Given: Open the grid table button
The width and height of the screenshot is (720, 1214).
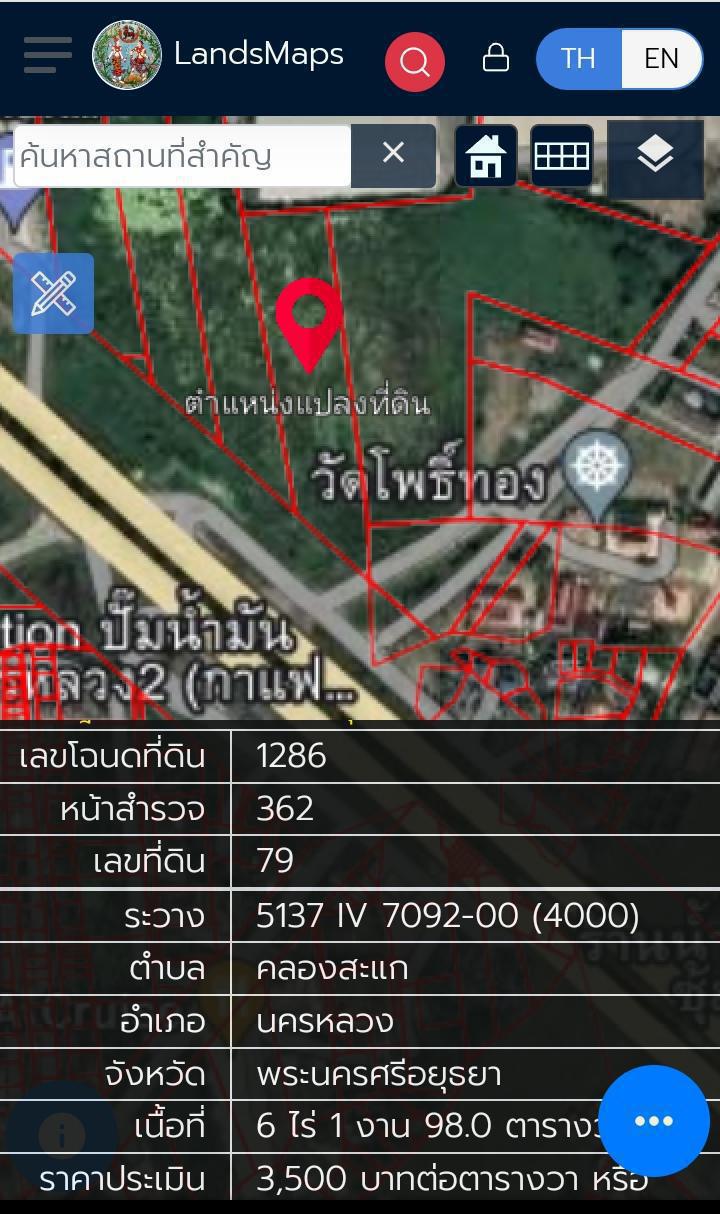Looking at the screenshot, I should coord(562,156).
